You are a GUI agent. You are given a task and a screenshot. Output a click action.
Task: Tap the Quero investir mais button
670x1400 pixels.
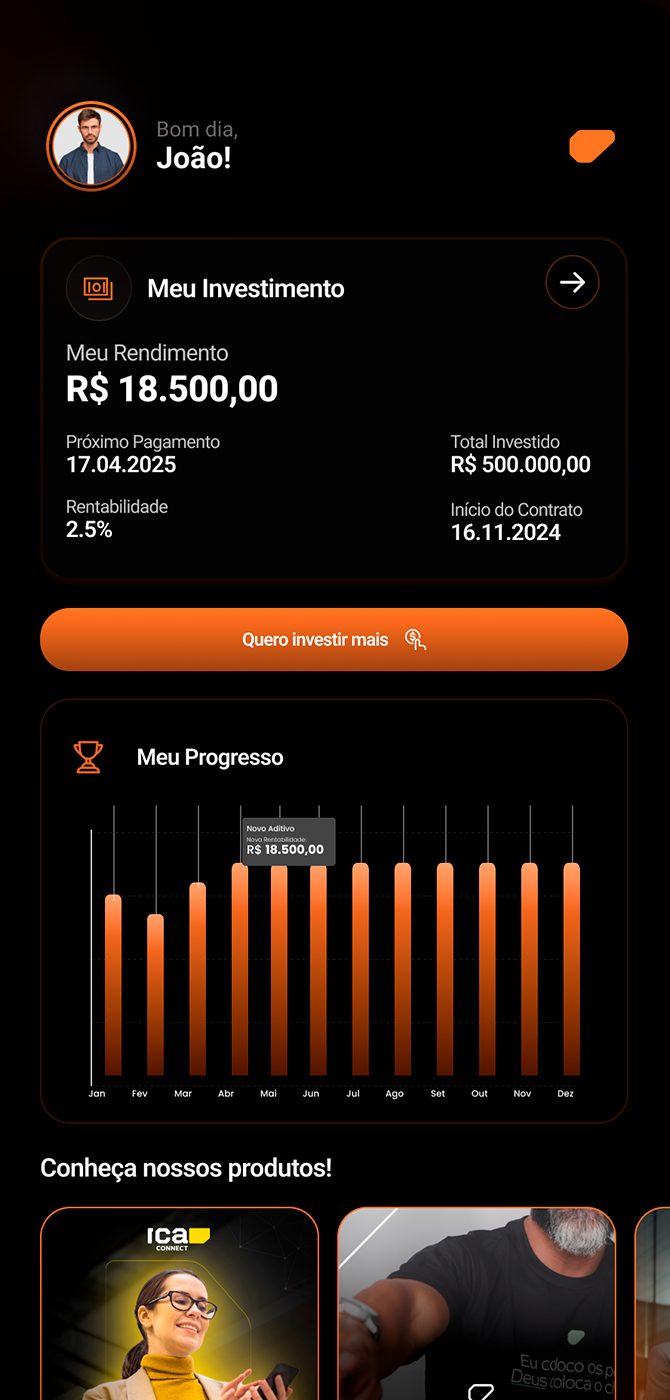(x=334, y=639)
